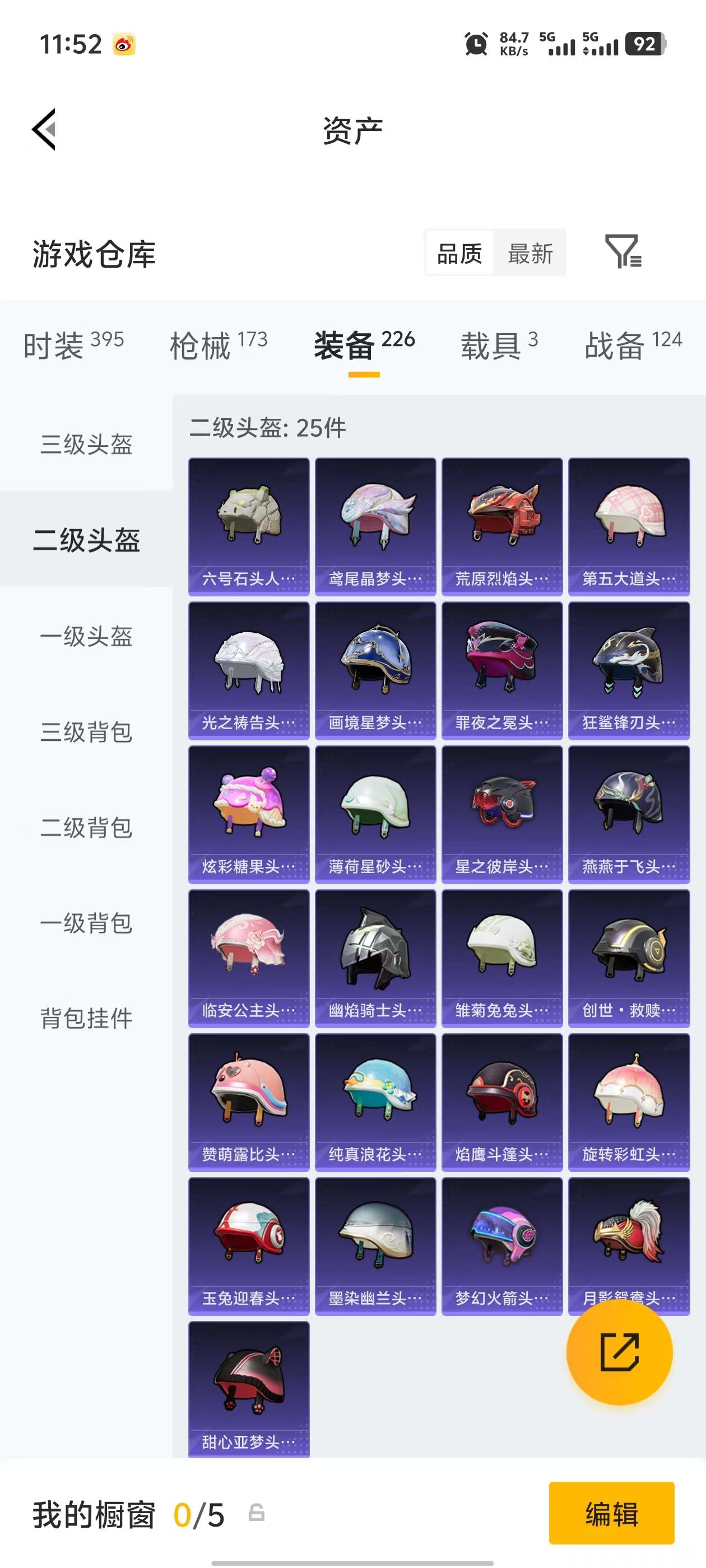Tap the share/export floating yellow icon
Viewport: 706px width, 1568px height.
tap(620, 1352)
